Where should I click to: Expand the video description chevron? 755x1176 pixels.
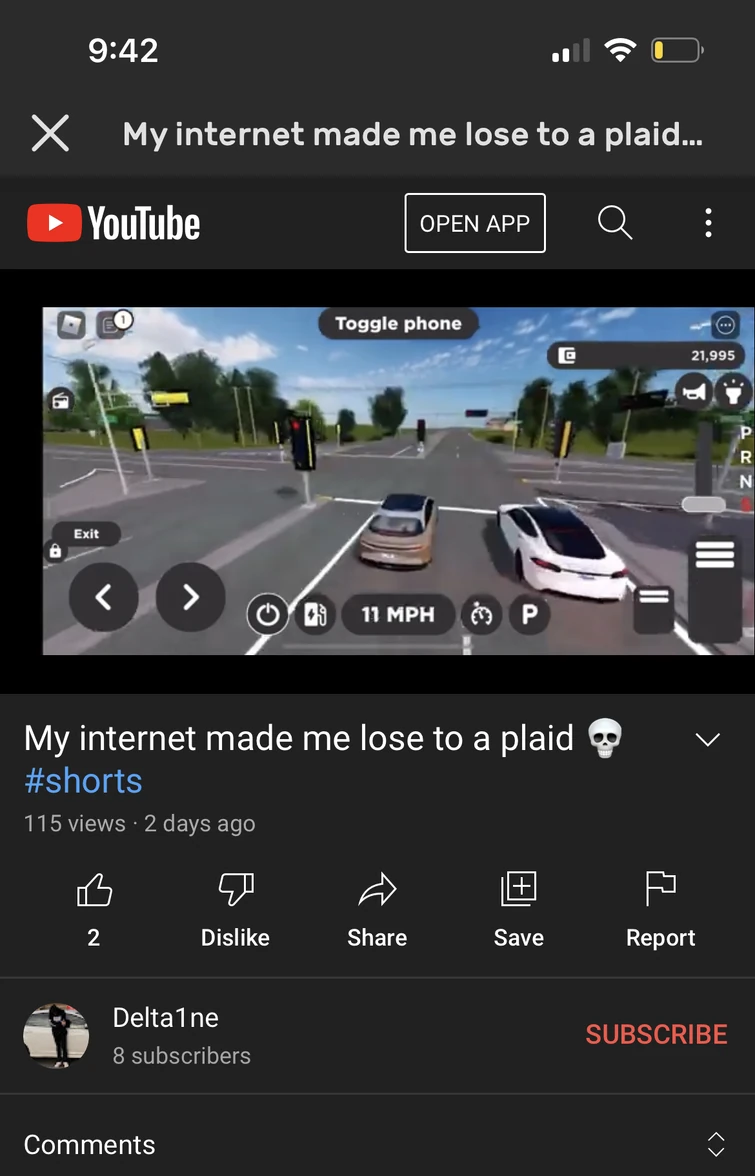pyautogui.click(x=707, y=740)
